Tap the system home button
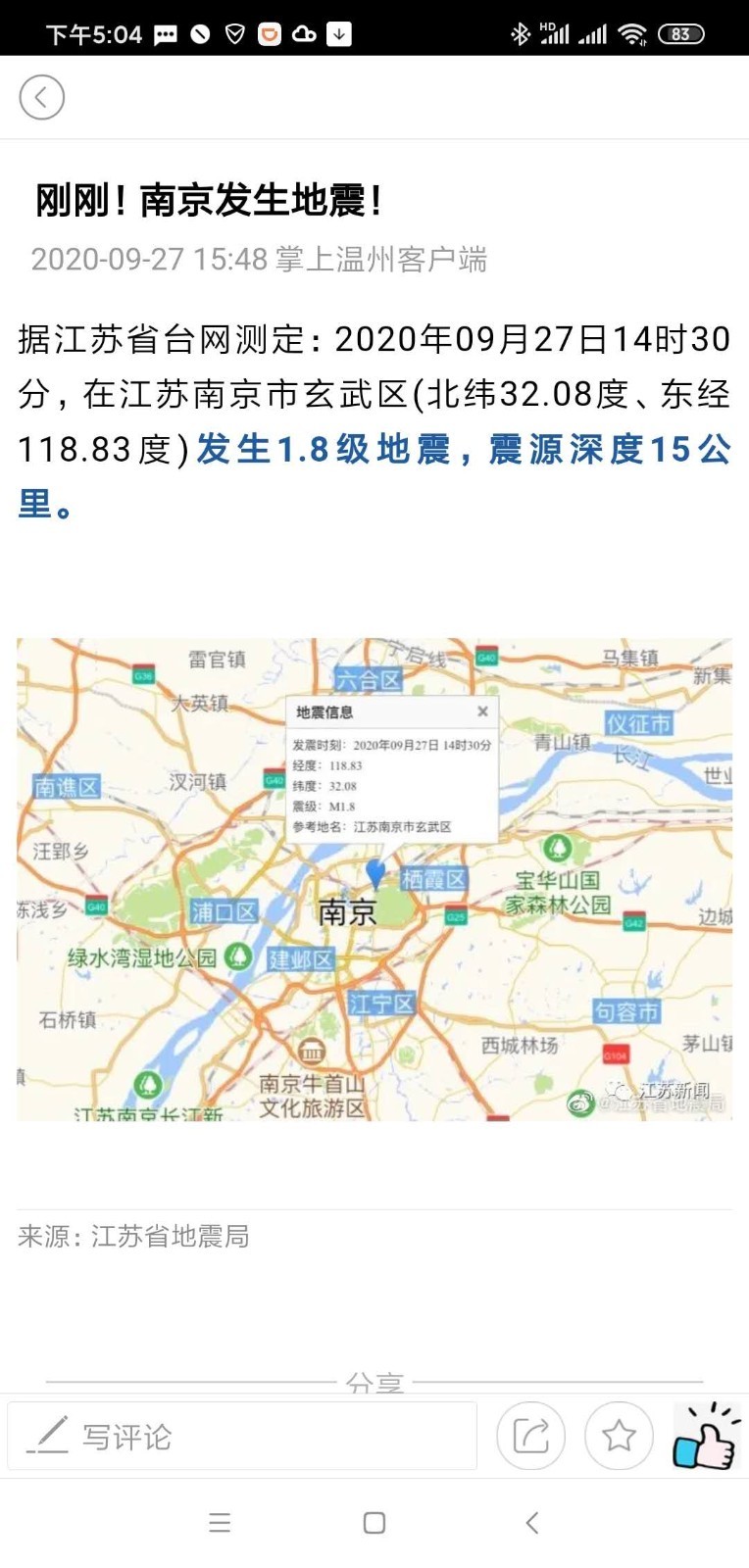749x1568 pixels. [x=374, y=1523]
